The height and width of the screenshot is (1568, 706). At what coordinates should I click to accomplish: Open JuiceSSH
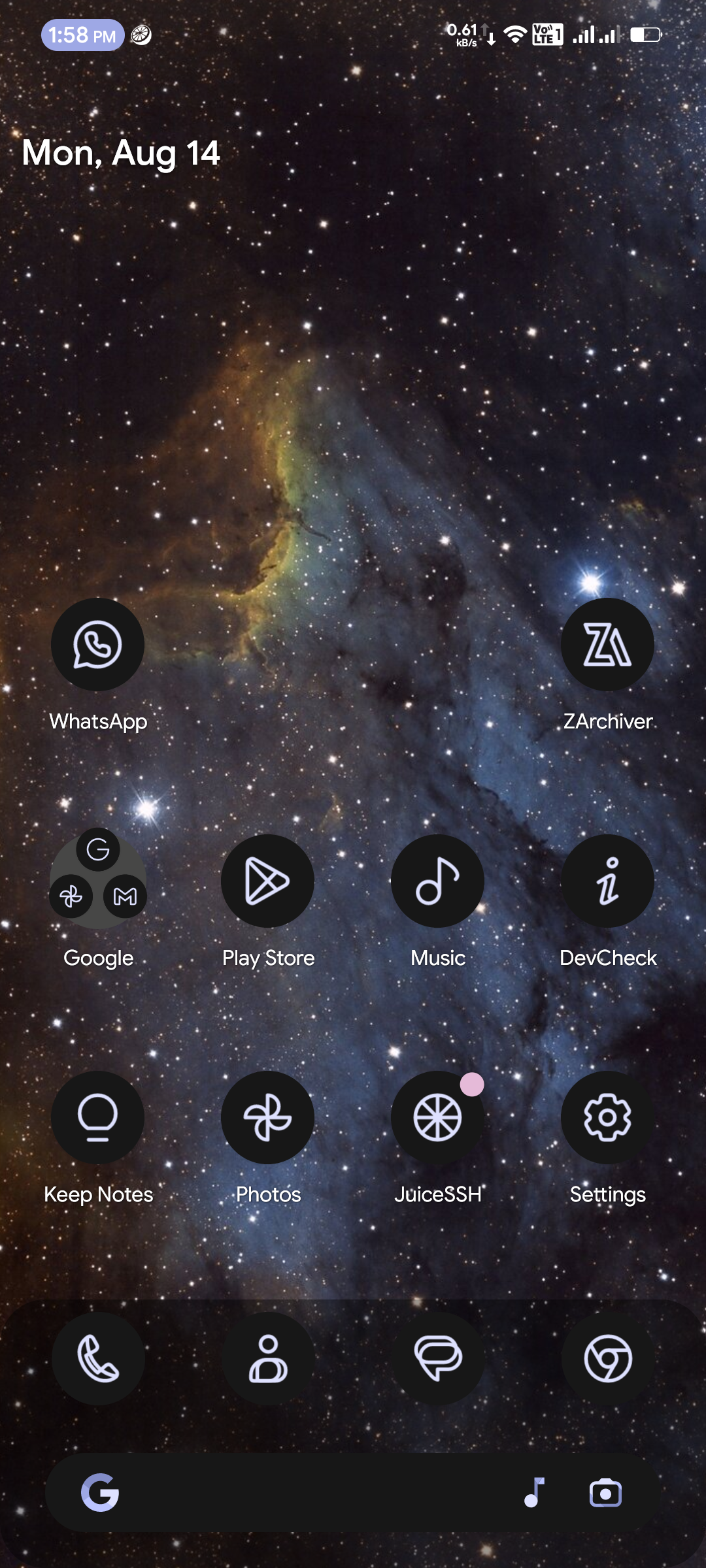(437, 1117)
